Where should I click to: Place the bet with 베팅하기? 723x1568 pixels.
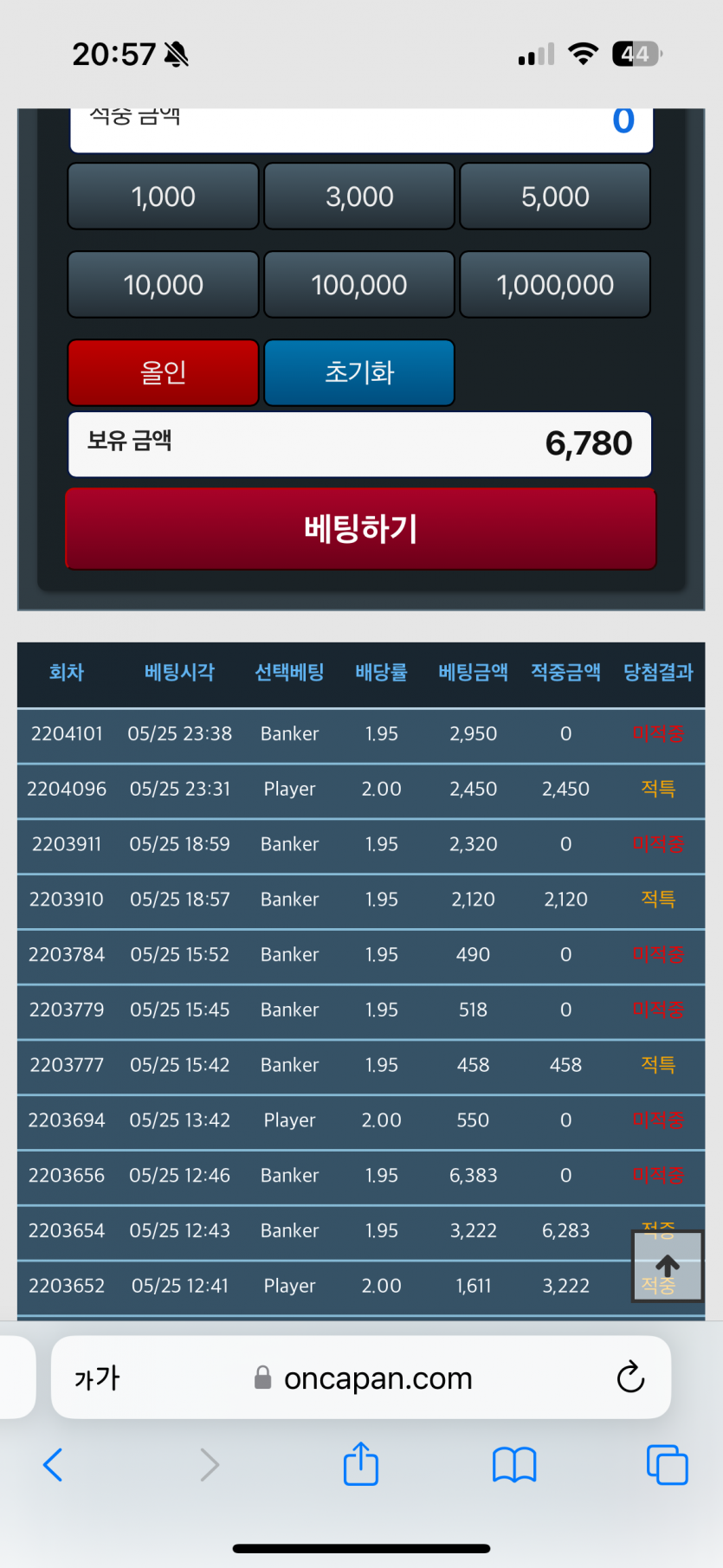click(360, 528)
